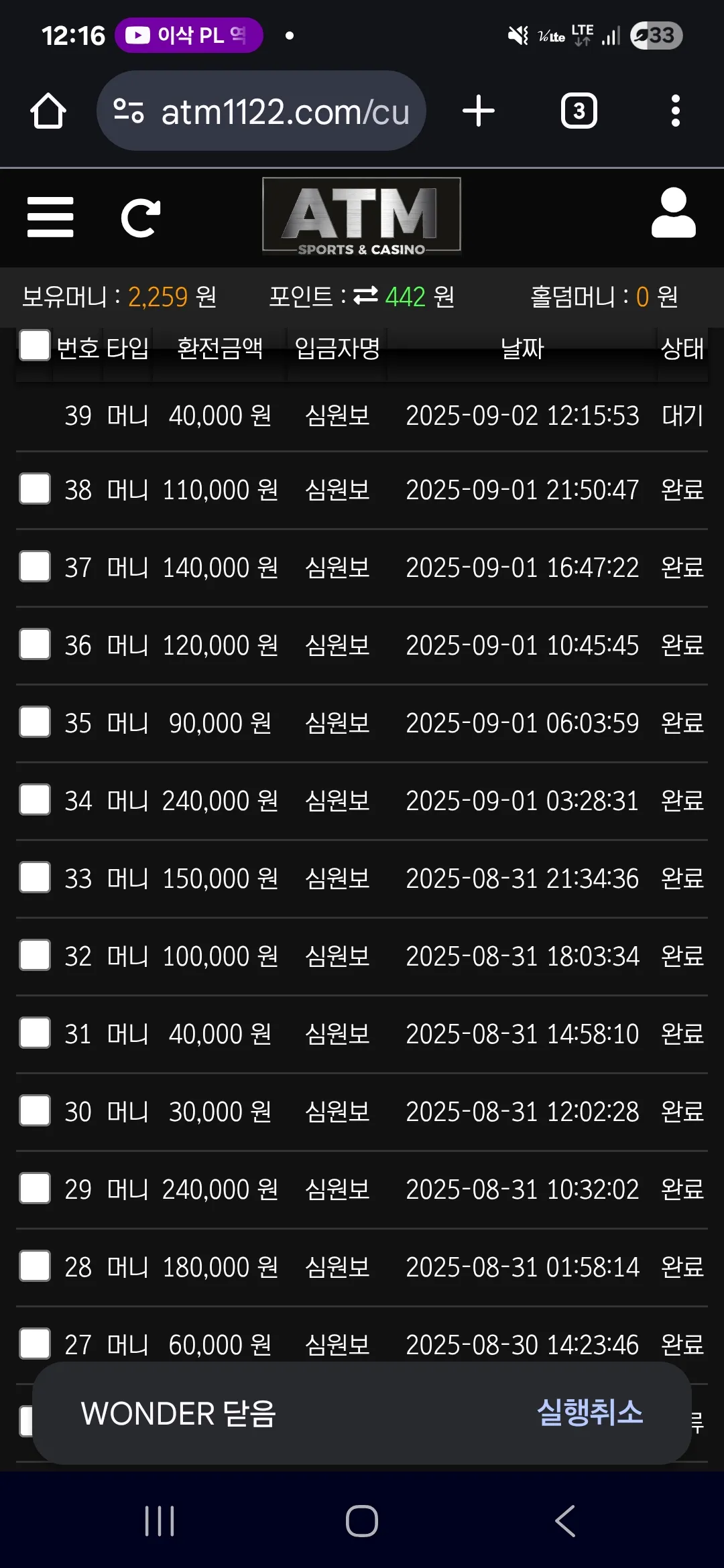Select the checkbox for row 36
The width and height of the screenshot is (724, 1568).
pos(35,644)
